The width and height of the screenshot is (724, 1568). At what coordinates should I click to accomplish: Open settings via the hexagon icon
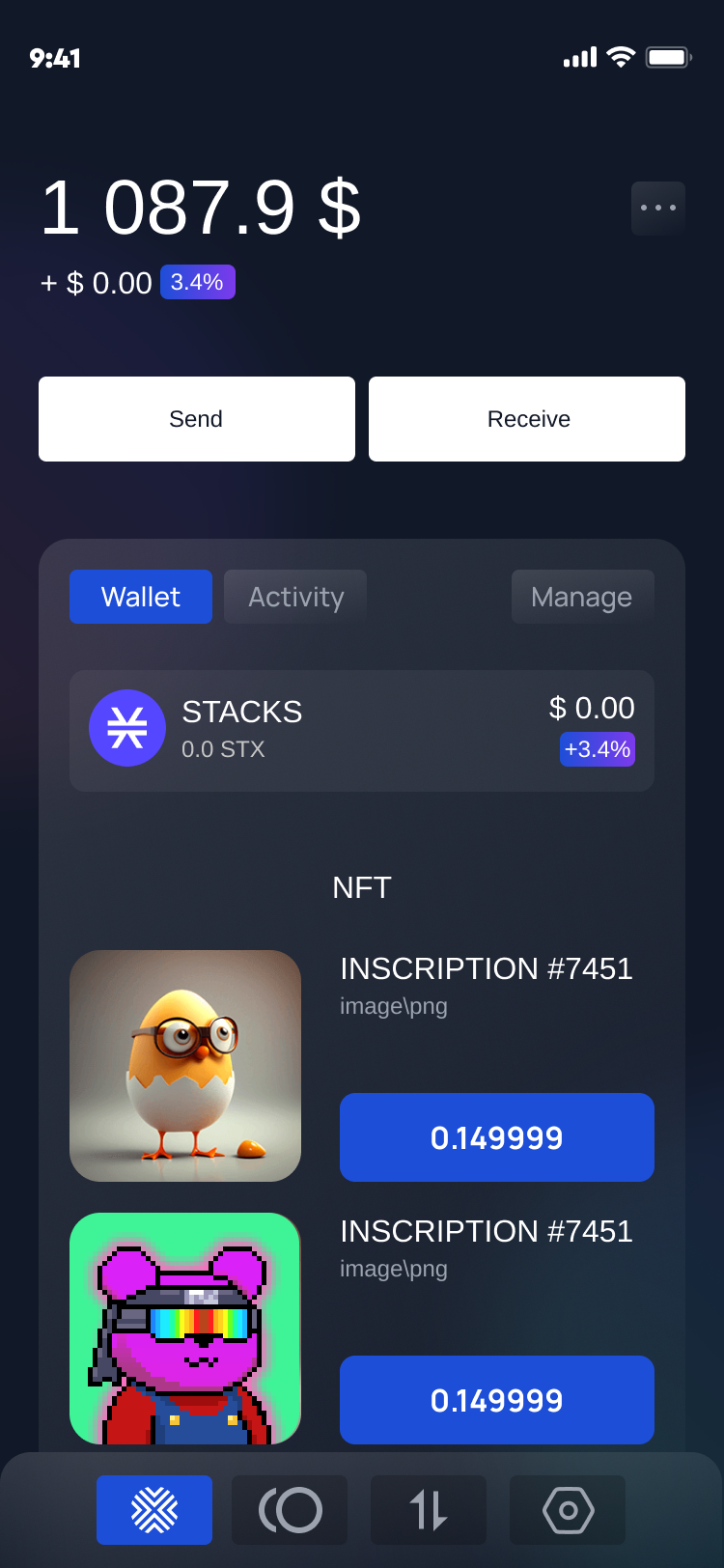568,1509
